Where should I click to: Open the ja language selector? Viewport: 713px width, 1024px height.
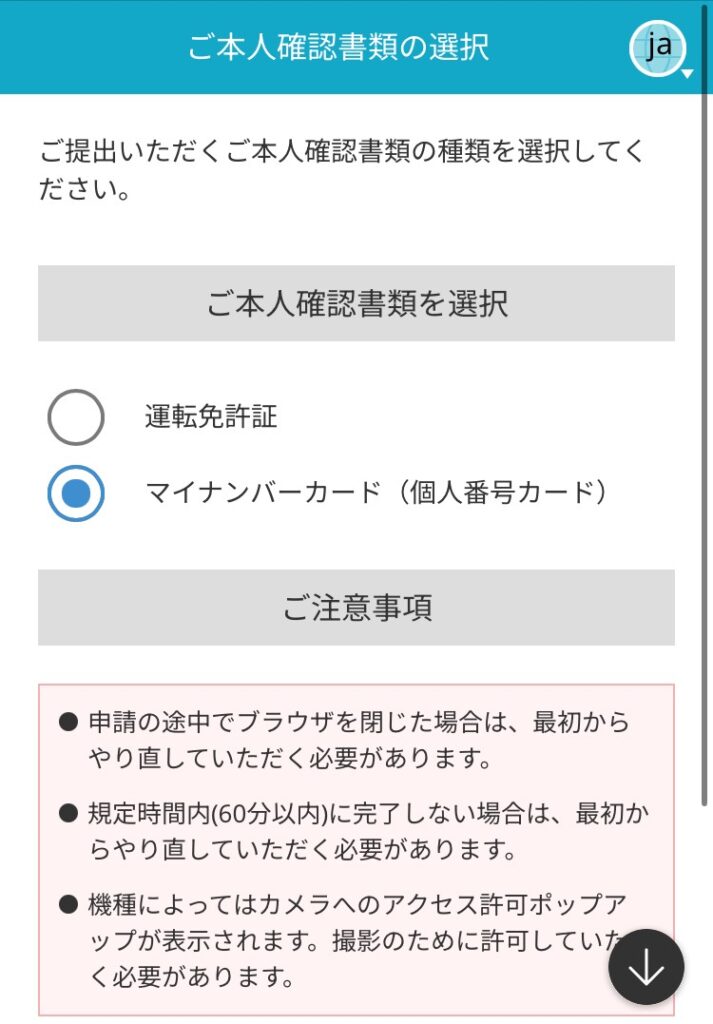(659, 47)
